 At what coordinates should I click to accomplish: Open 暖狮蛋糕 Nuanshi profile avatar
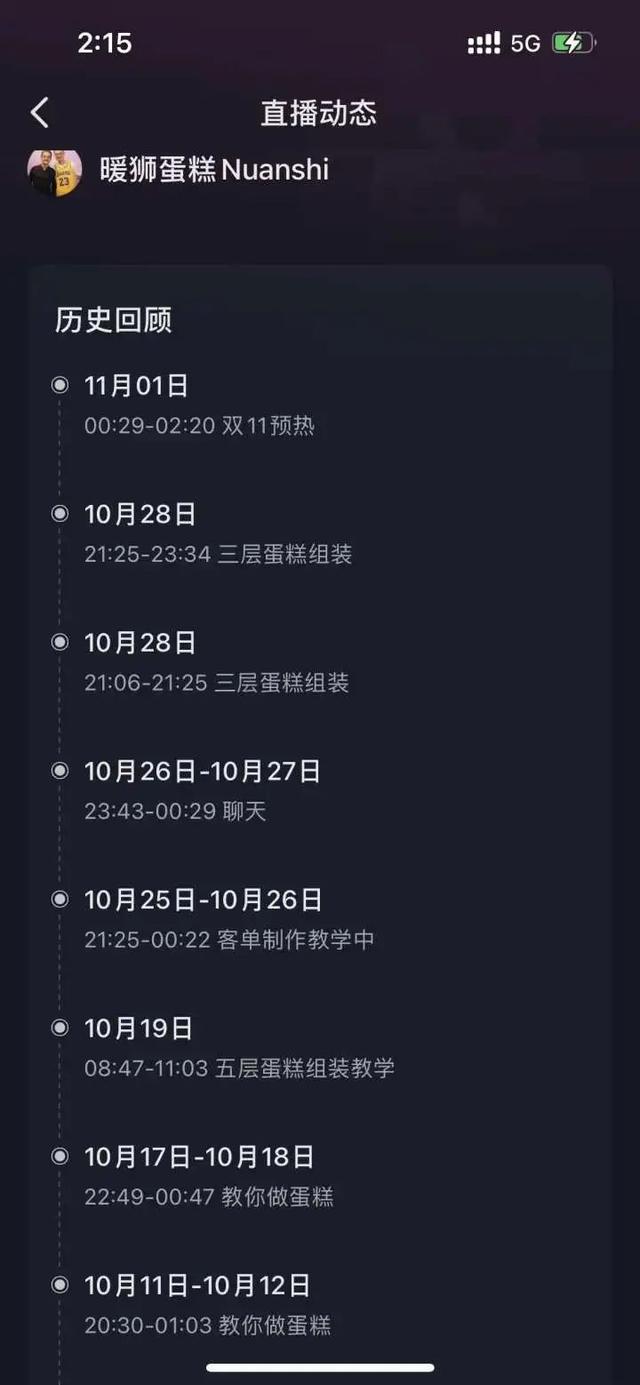coord(54,170)
